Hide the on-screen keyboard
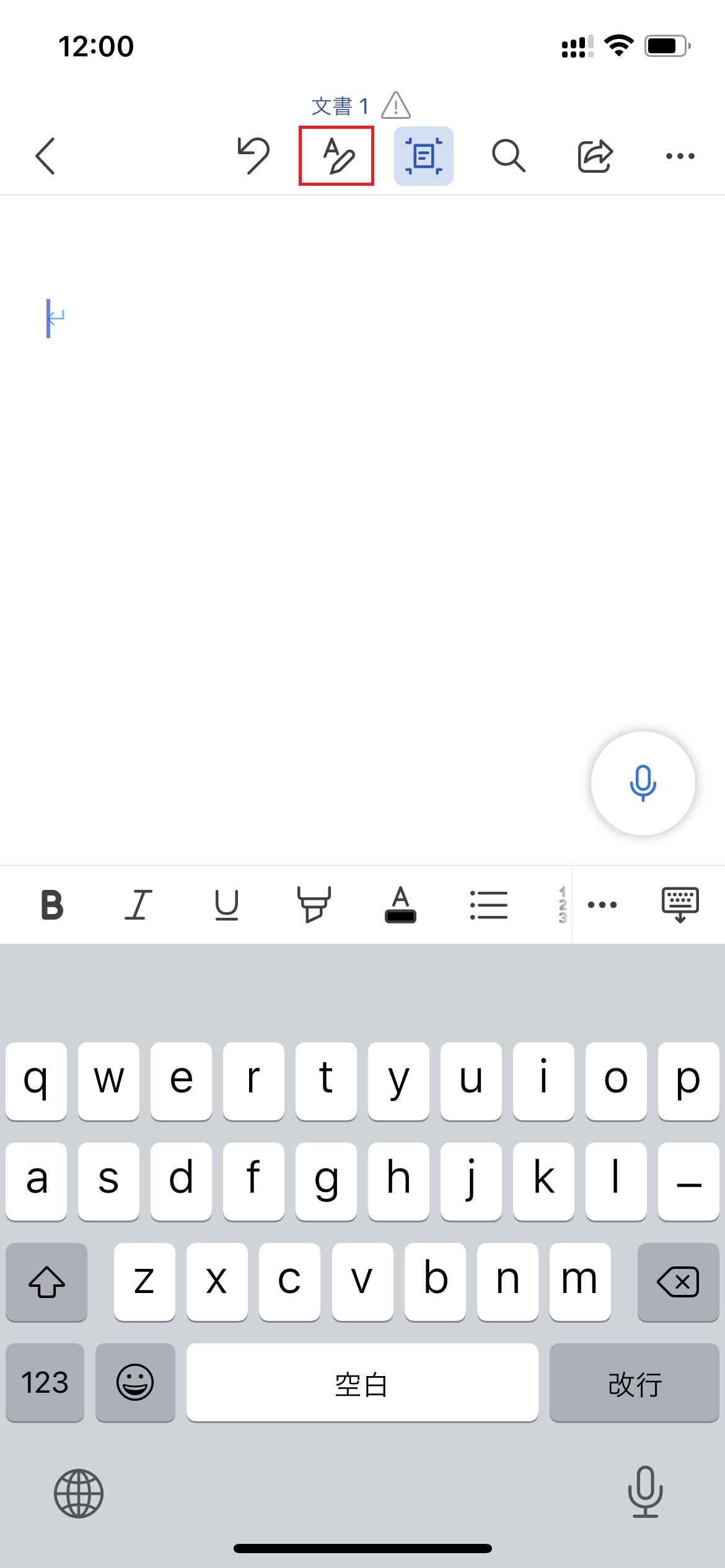 (680, 905)
